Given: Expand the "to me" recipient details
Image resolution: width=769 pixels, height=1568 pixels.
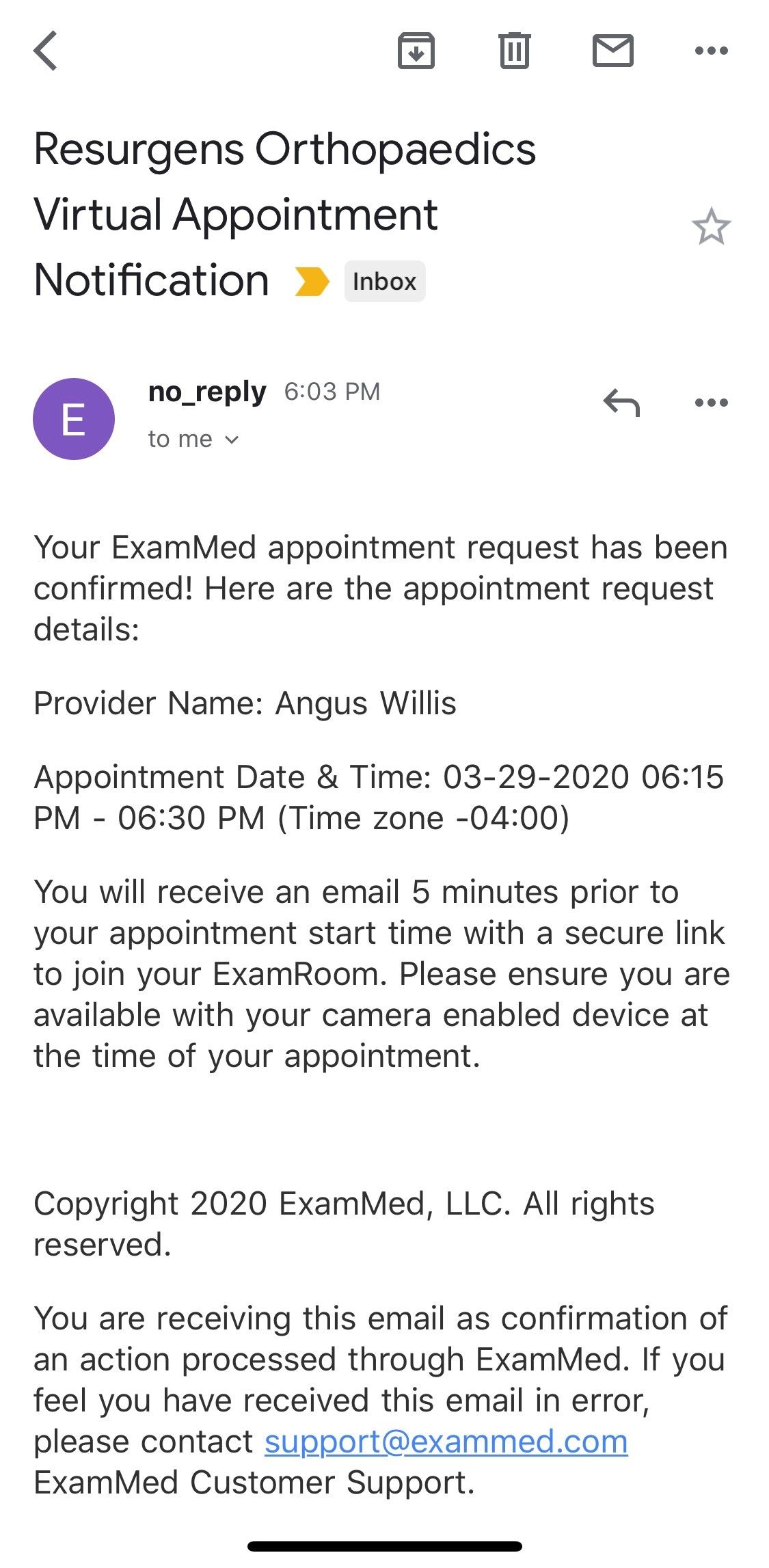Looking at the screenshot, I should [193, 439].
